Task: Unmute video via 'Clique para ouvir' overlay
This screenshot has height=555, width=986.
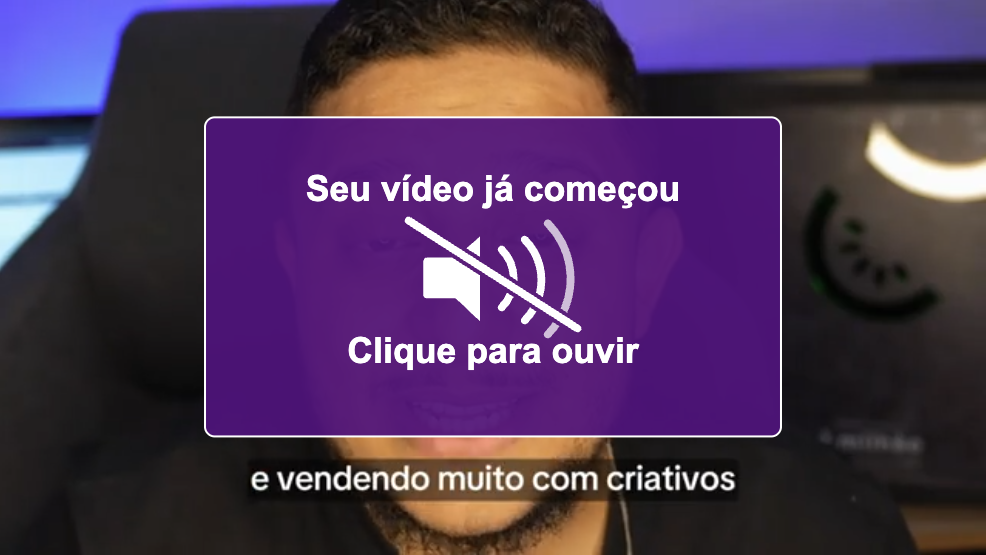Action: click(492, 277)
